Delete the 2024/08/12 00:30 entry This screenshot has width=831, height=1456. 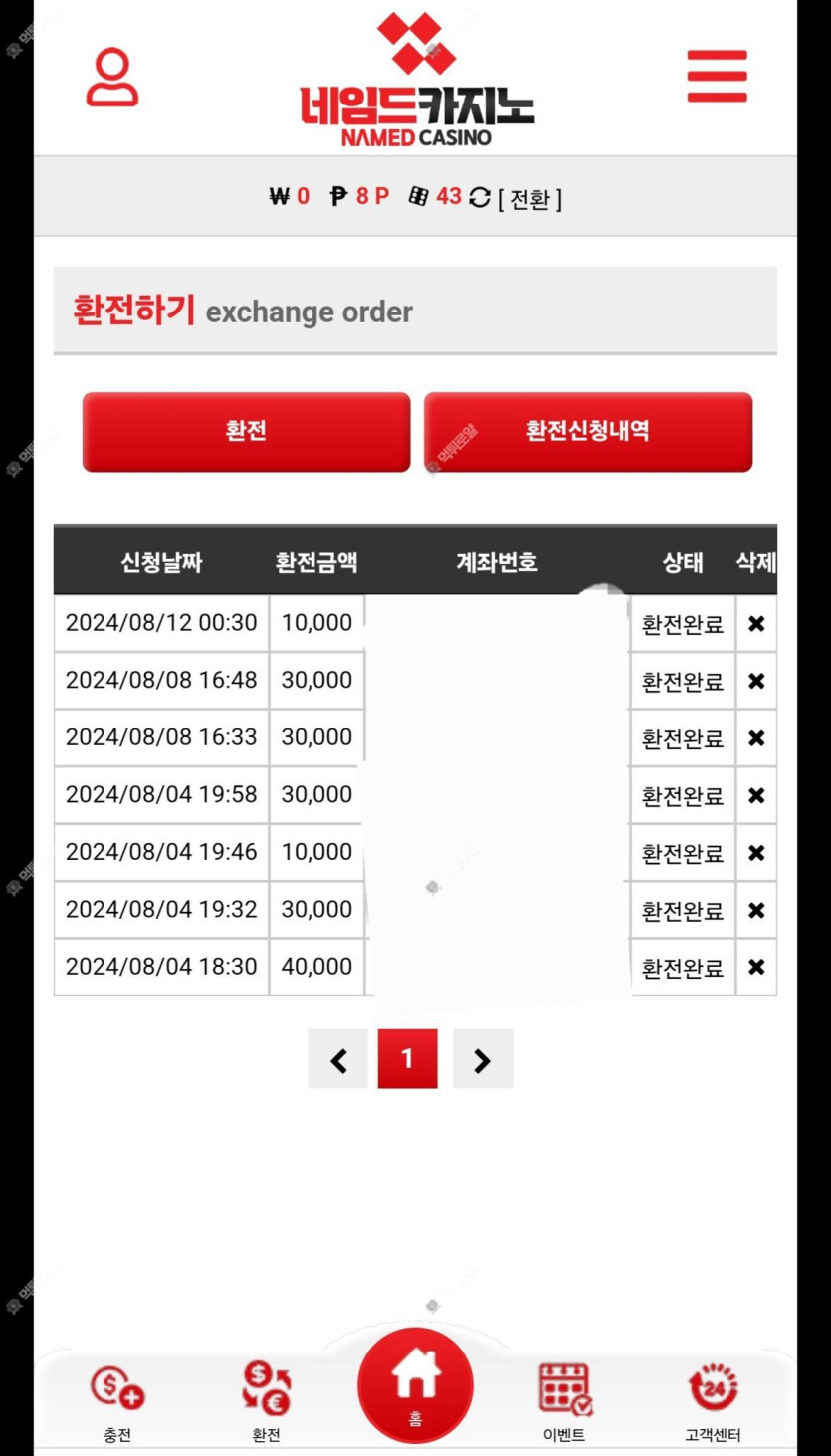[x=756, y=623]
